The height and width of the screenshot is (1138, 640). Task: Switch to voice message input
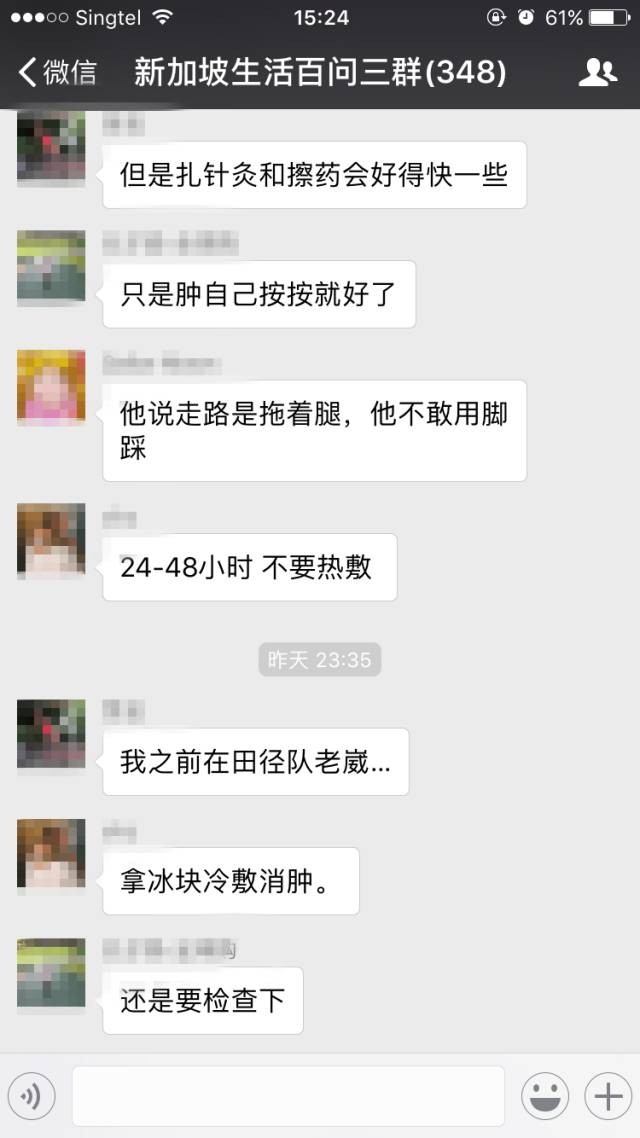[30, 1097]
